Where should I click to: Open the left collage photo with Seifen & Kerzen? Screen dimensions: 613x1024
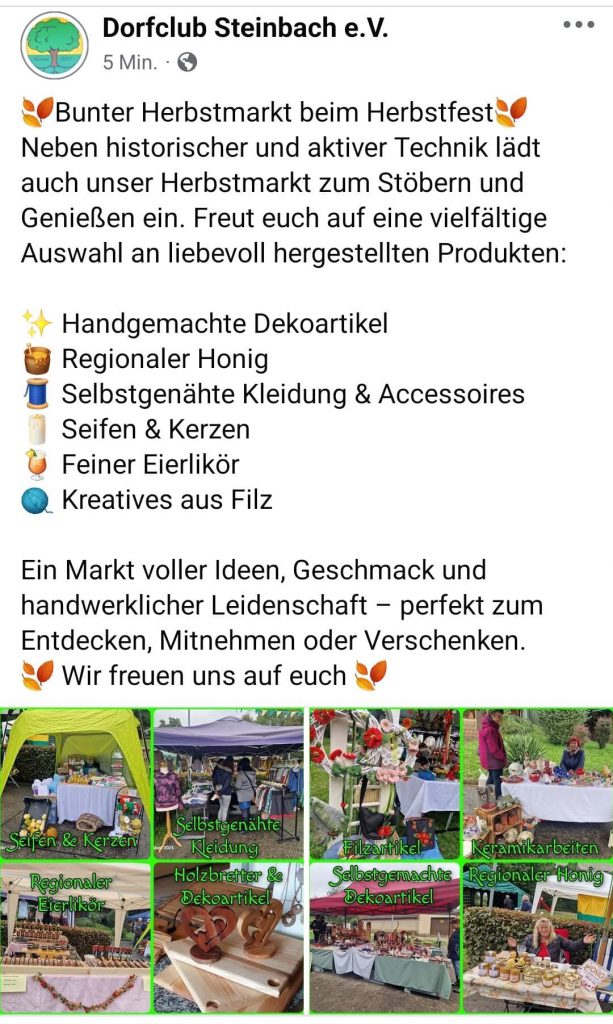coord(76,784)
